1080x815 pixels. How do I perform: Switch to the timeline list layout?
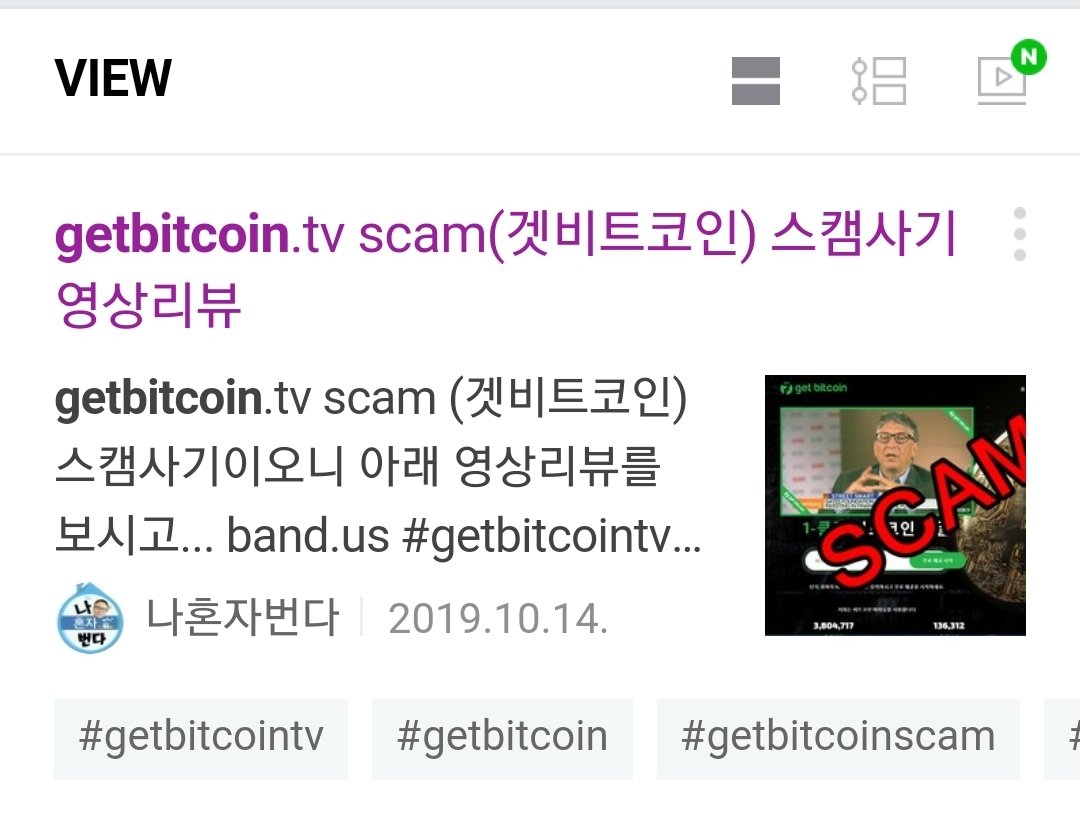[x=878, y=81]
